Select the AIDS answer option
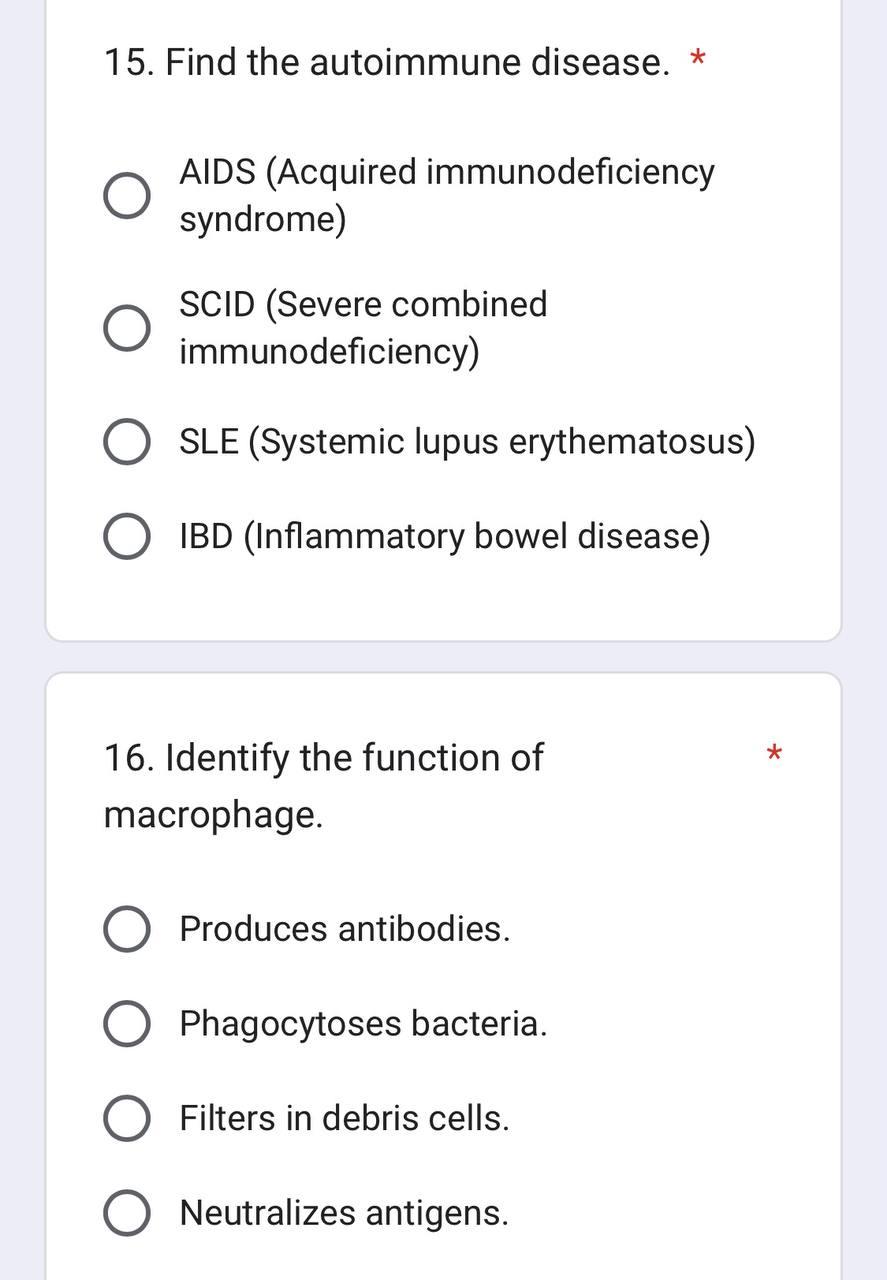 click(125, 193)
